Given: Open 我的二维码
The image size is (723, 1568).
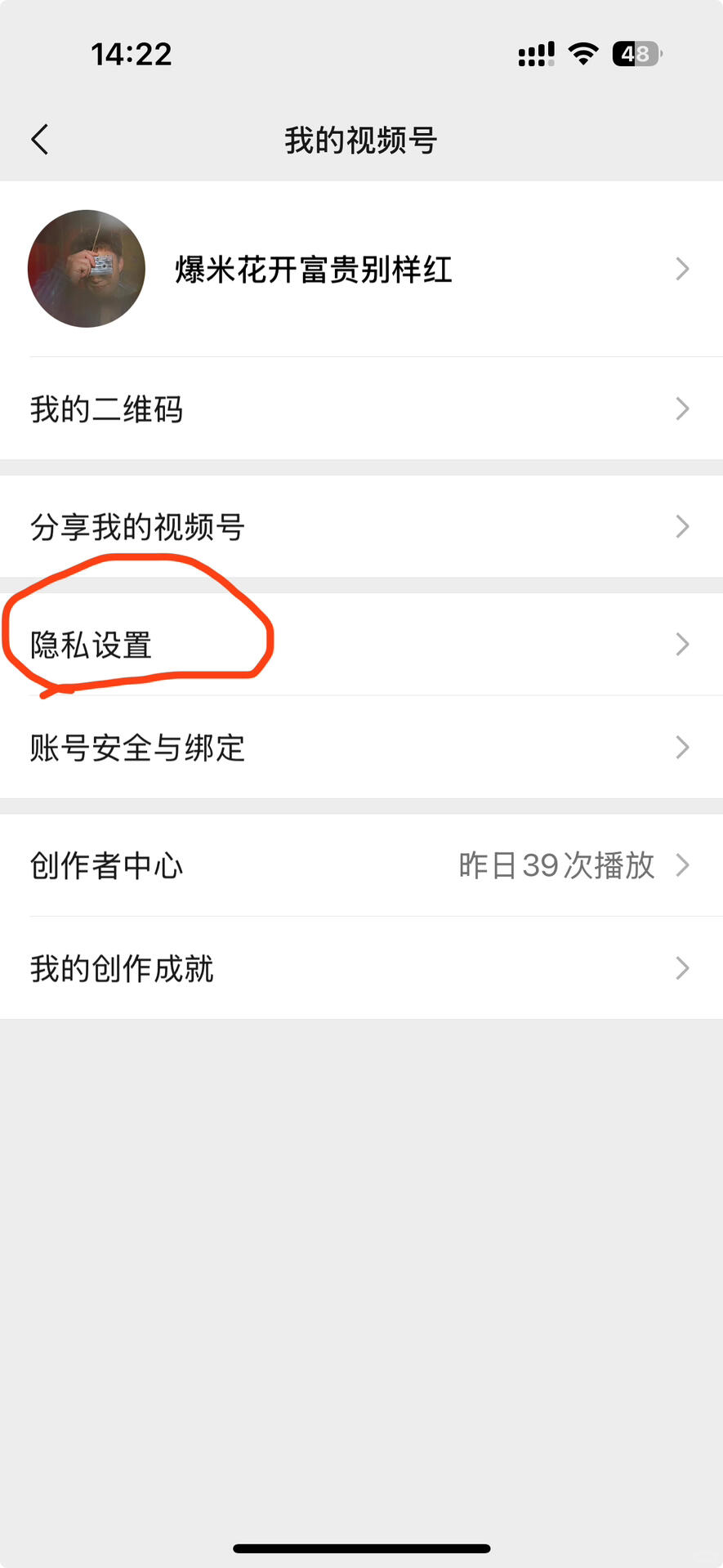Looking at the screenshot, I should pyautogui.click(x=361, y=409).
